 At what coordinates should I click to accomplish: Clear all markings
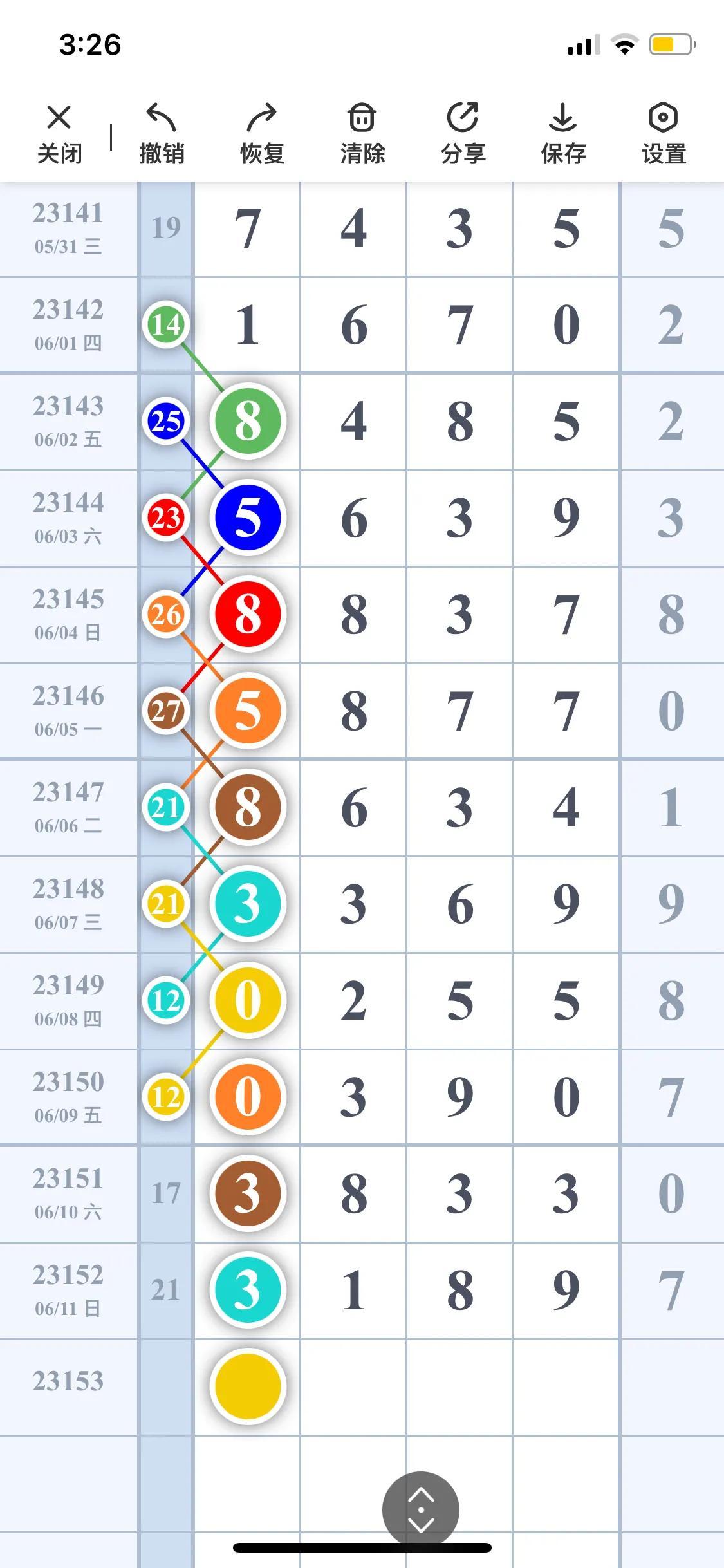tap(362, 134)
